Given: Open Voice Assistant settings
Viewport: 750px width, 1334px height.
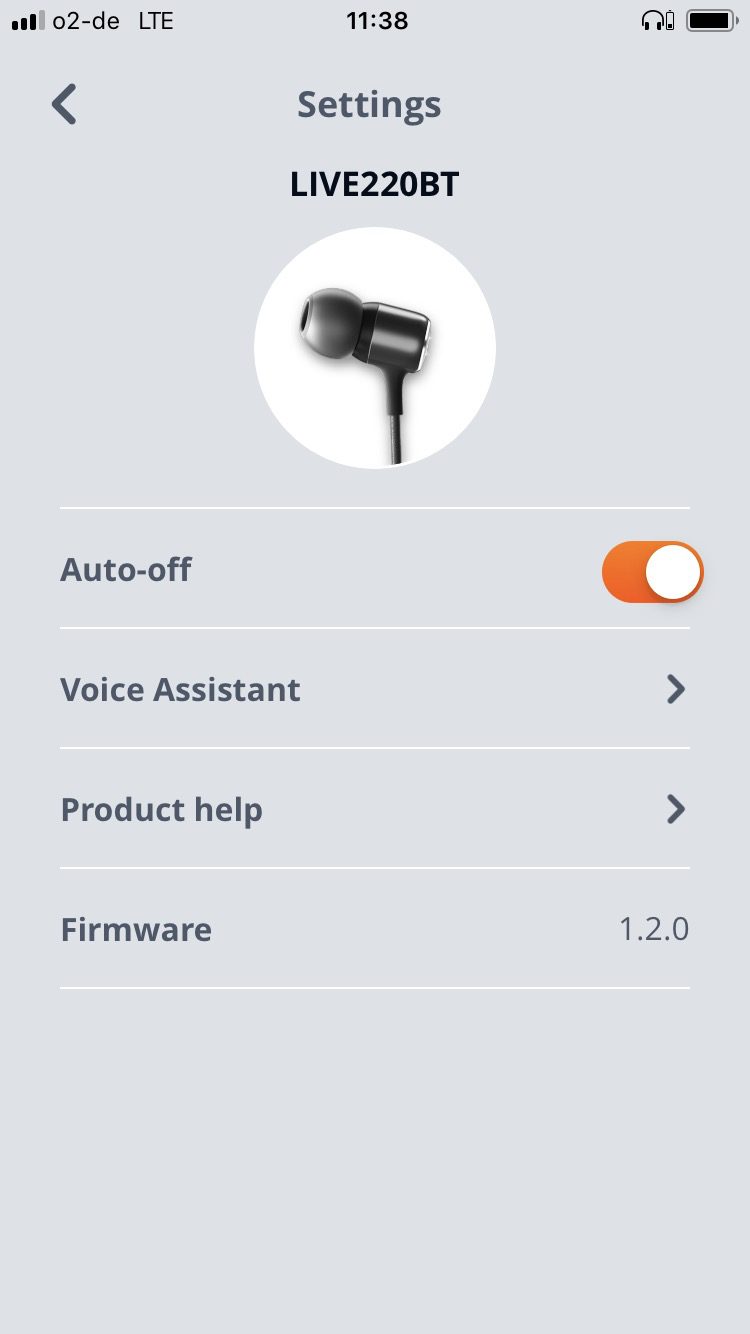Looking at the screenshot, I should [x=374, y=689].
